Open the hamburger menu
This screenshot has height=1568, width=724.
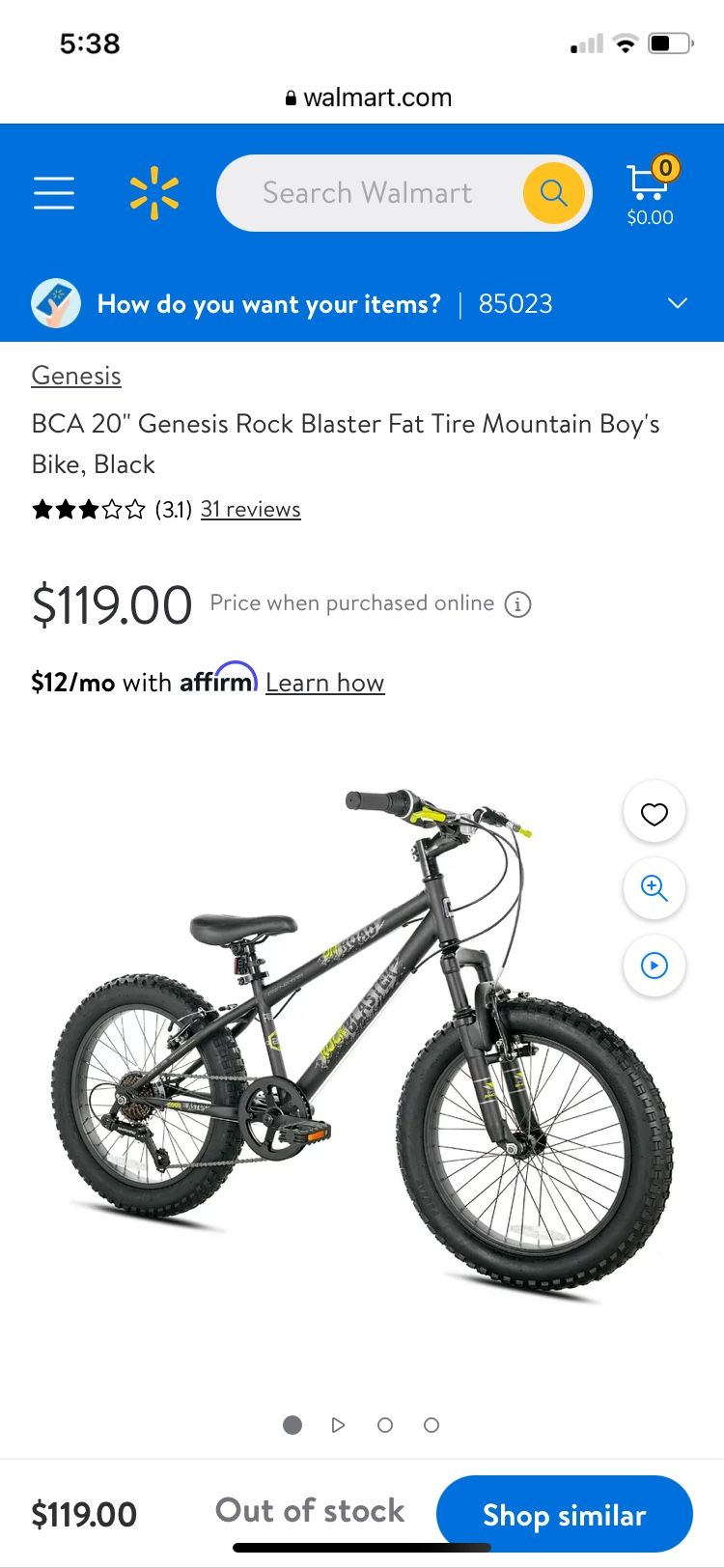[54, 193]
